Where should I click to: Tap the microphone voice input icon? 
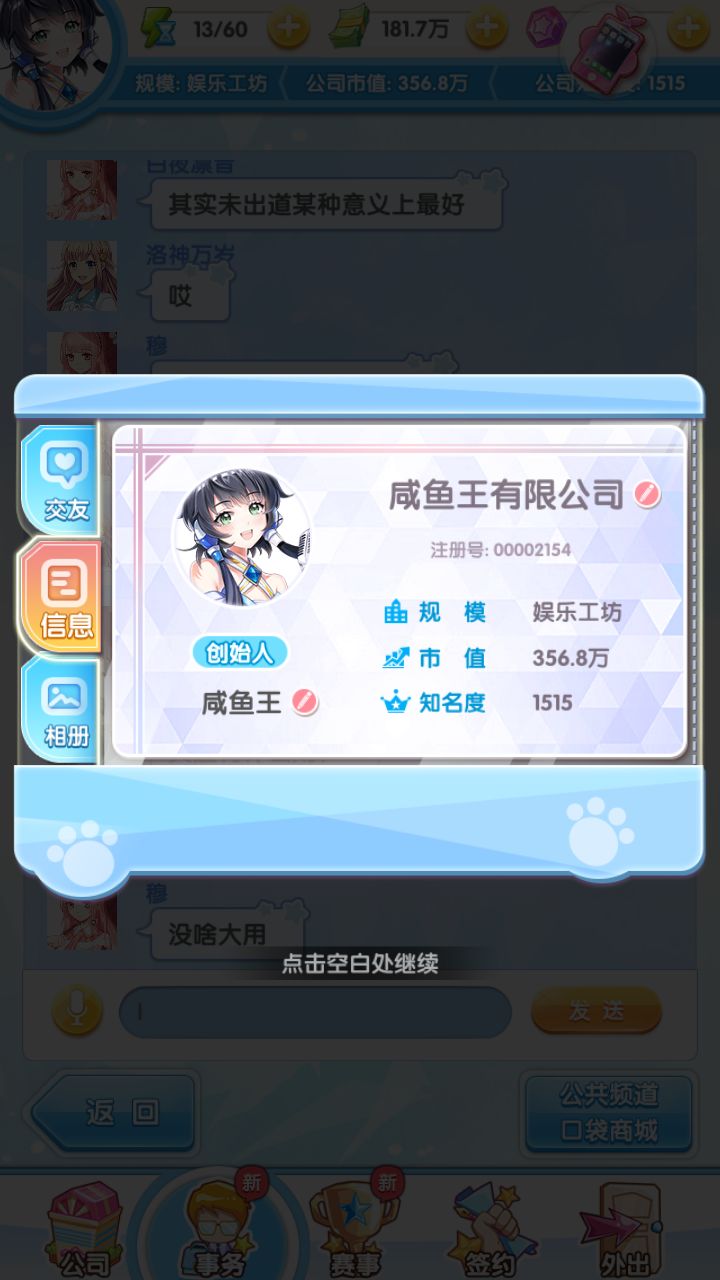click(x=76, y=1012)
